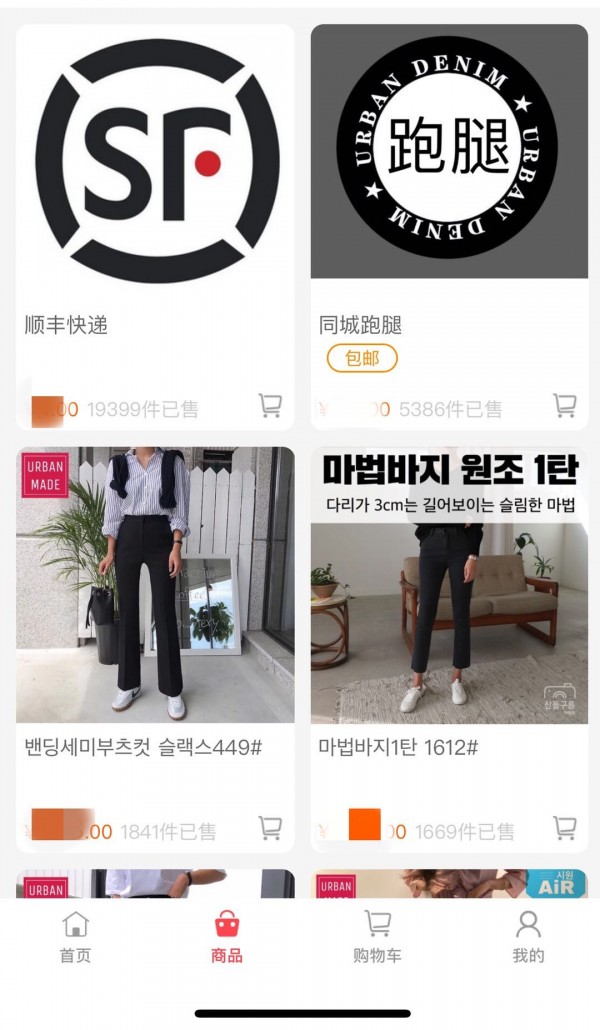
Task: Open the 마법바지1탄 1612# product
Action: tap(448, 585)
